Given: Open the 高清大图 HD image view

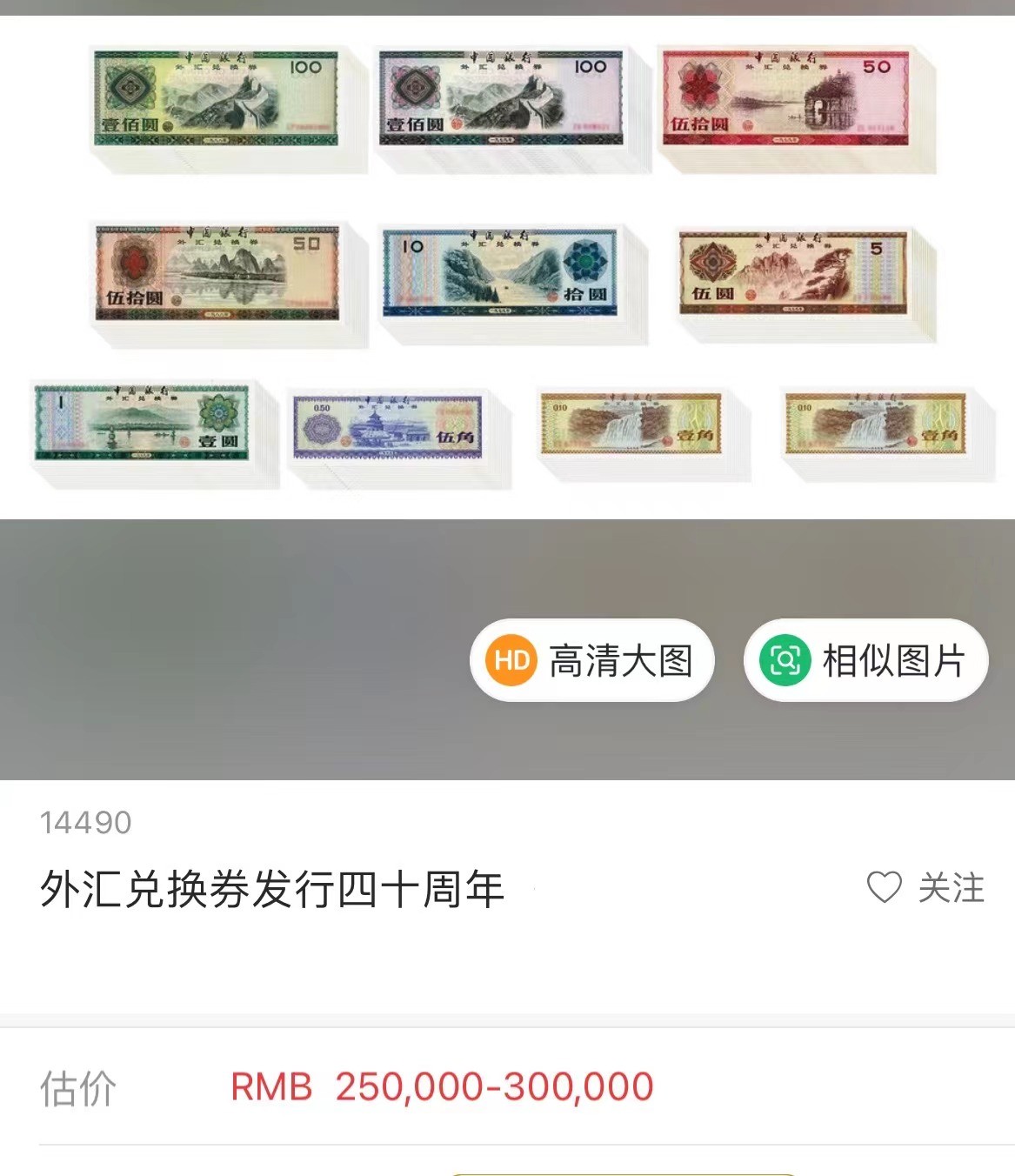Looking at the screenshot, I should [x=591, y=661].
